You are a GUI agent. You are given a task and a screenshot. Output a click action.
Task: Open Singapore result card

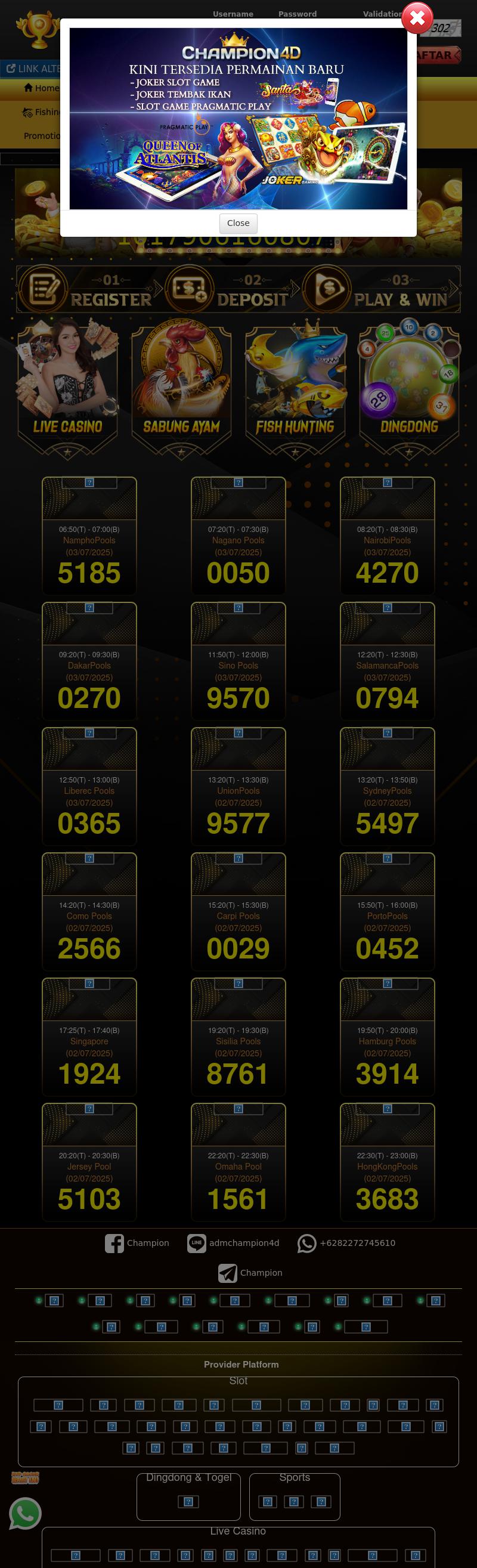pos(89,1037)
